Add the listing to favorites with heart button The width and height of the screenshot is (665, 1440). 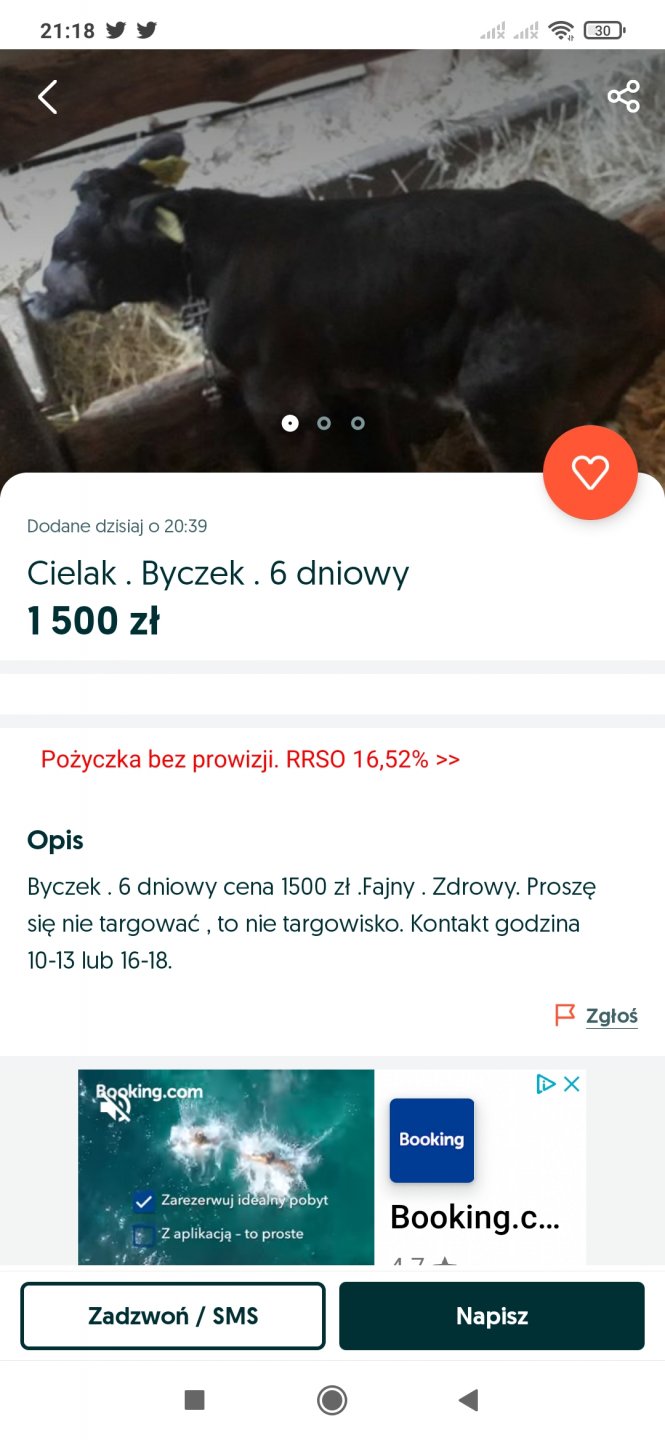tap(590, 473)
